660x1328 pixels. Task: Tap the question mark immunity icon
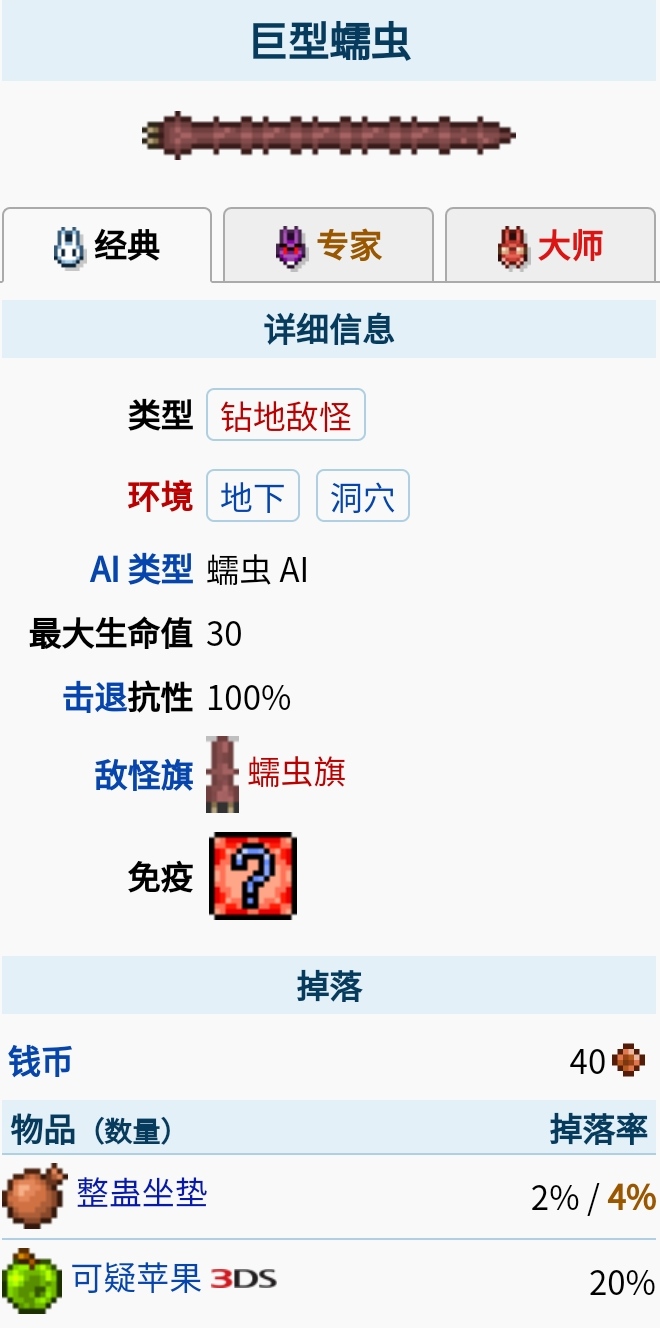[252, 875]
